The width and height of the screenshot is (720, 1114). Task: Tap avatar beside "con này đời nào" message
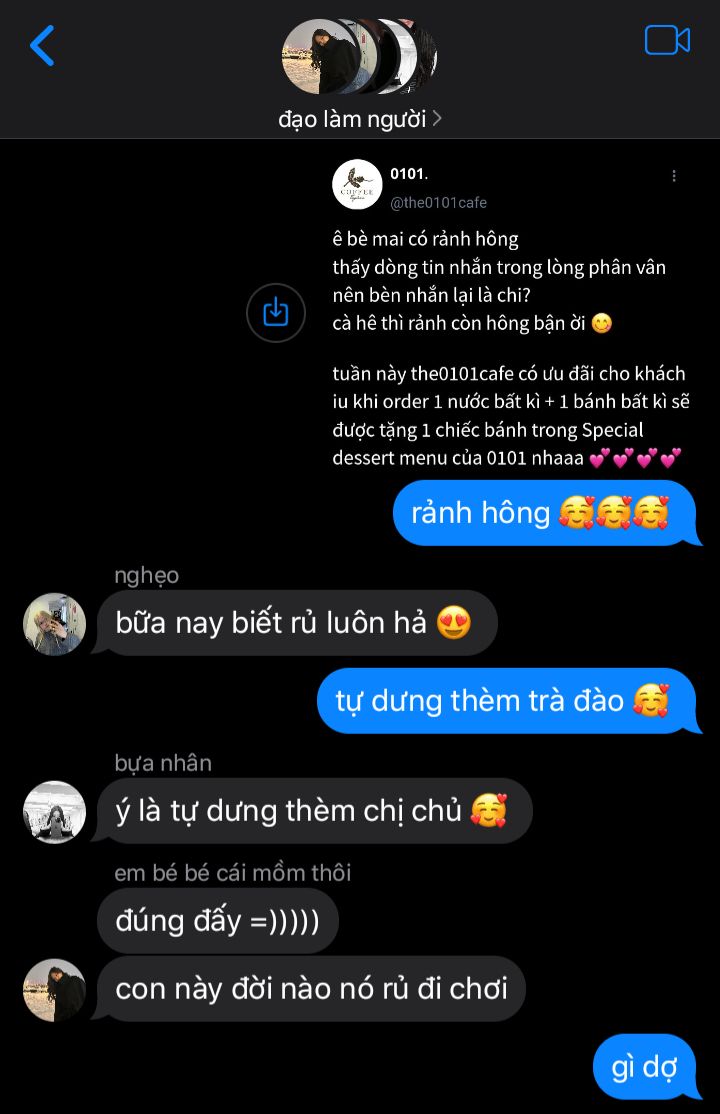55,990
